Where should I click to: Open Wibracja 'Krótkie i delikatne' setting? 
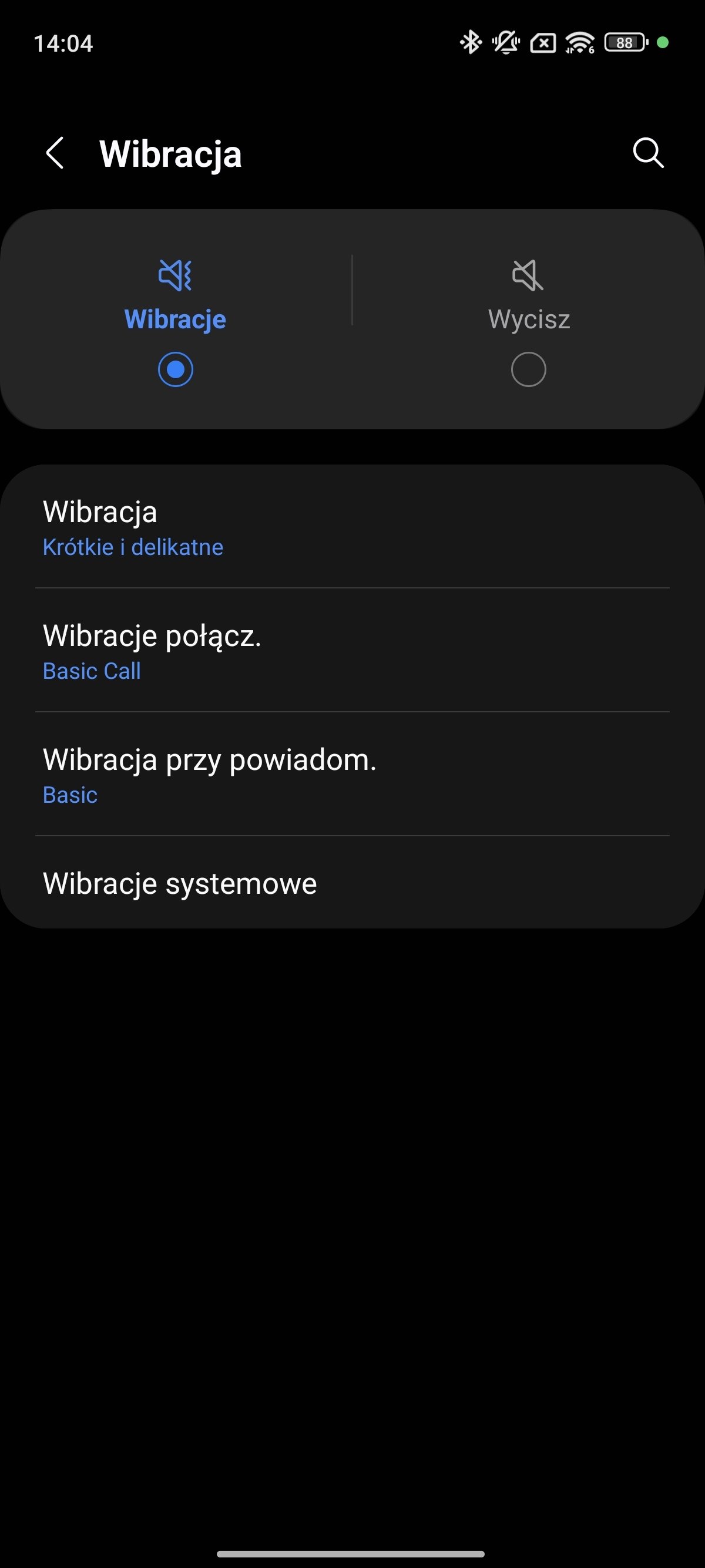(352, 527)
